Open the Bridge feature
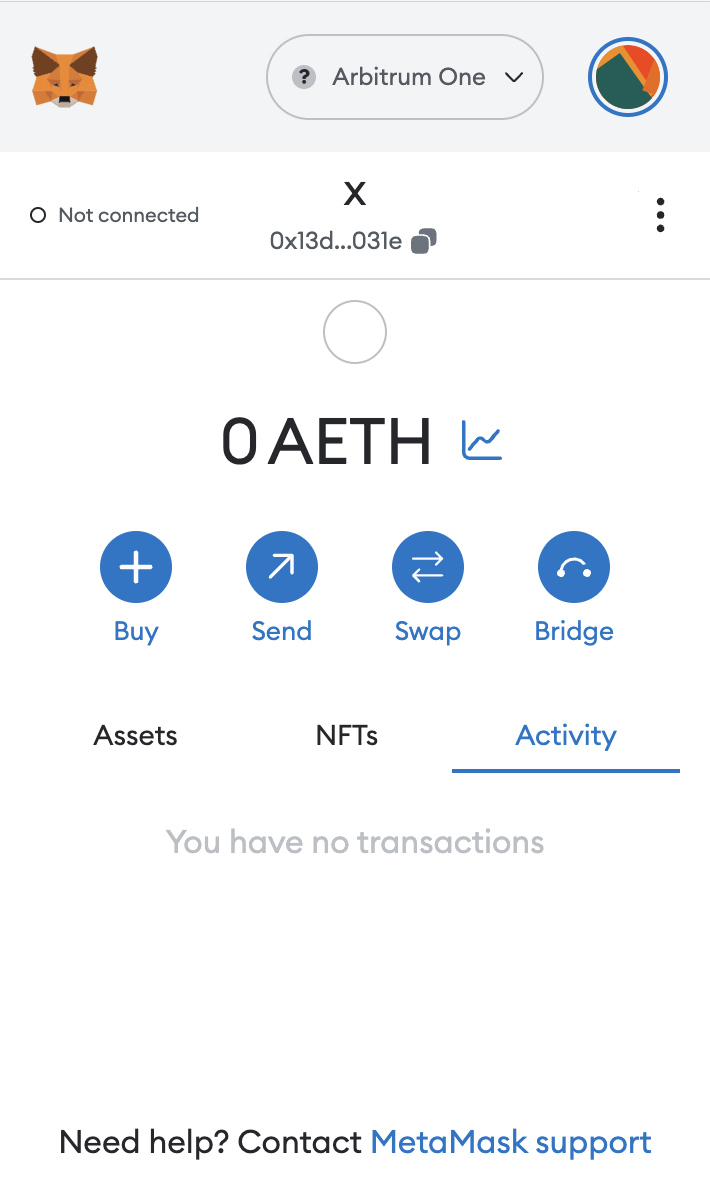 pyautogui.click(x=574, y=568)
